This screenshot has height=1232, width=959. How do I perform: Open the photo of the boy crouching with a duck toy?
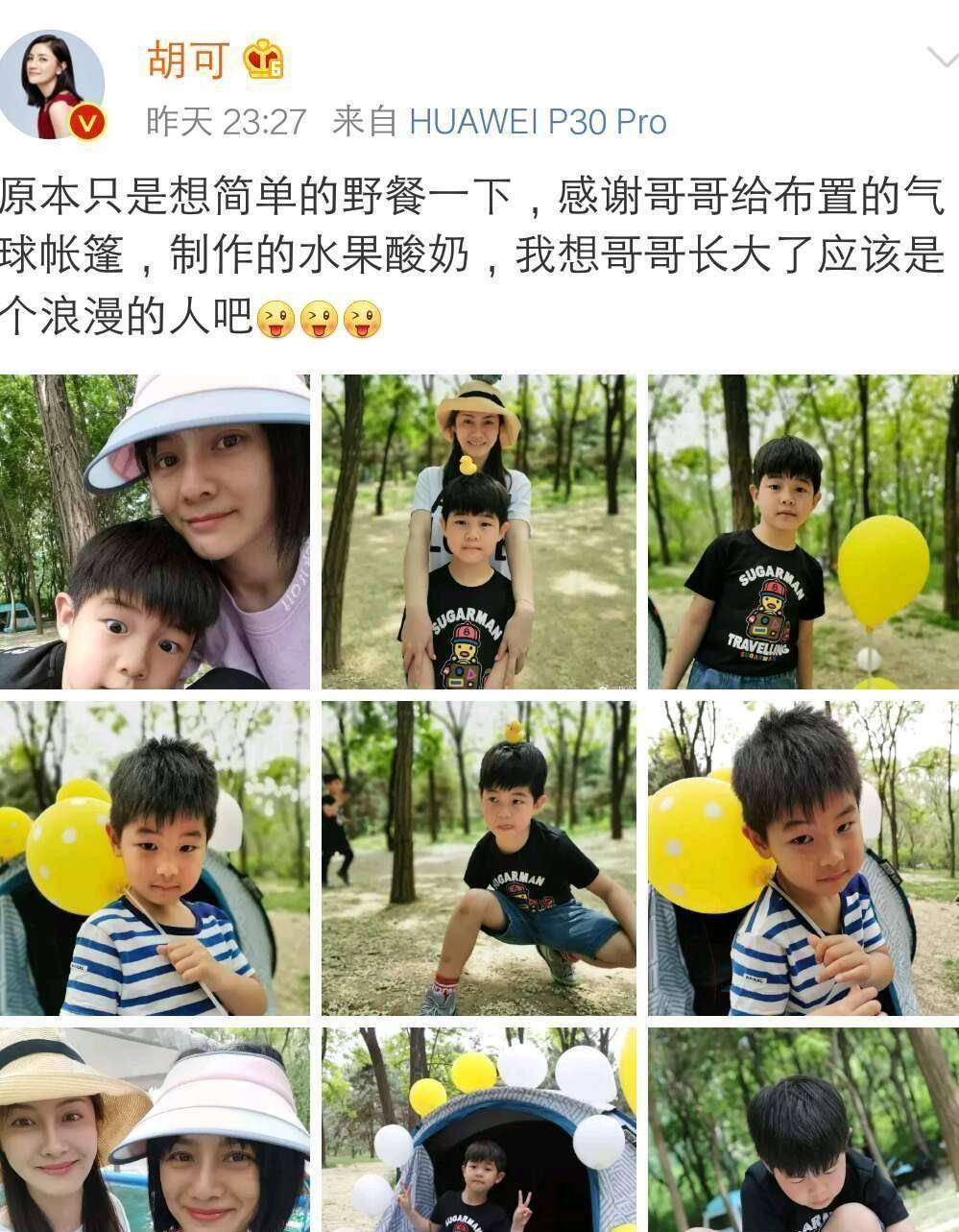(478, 858)
